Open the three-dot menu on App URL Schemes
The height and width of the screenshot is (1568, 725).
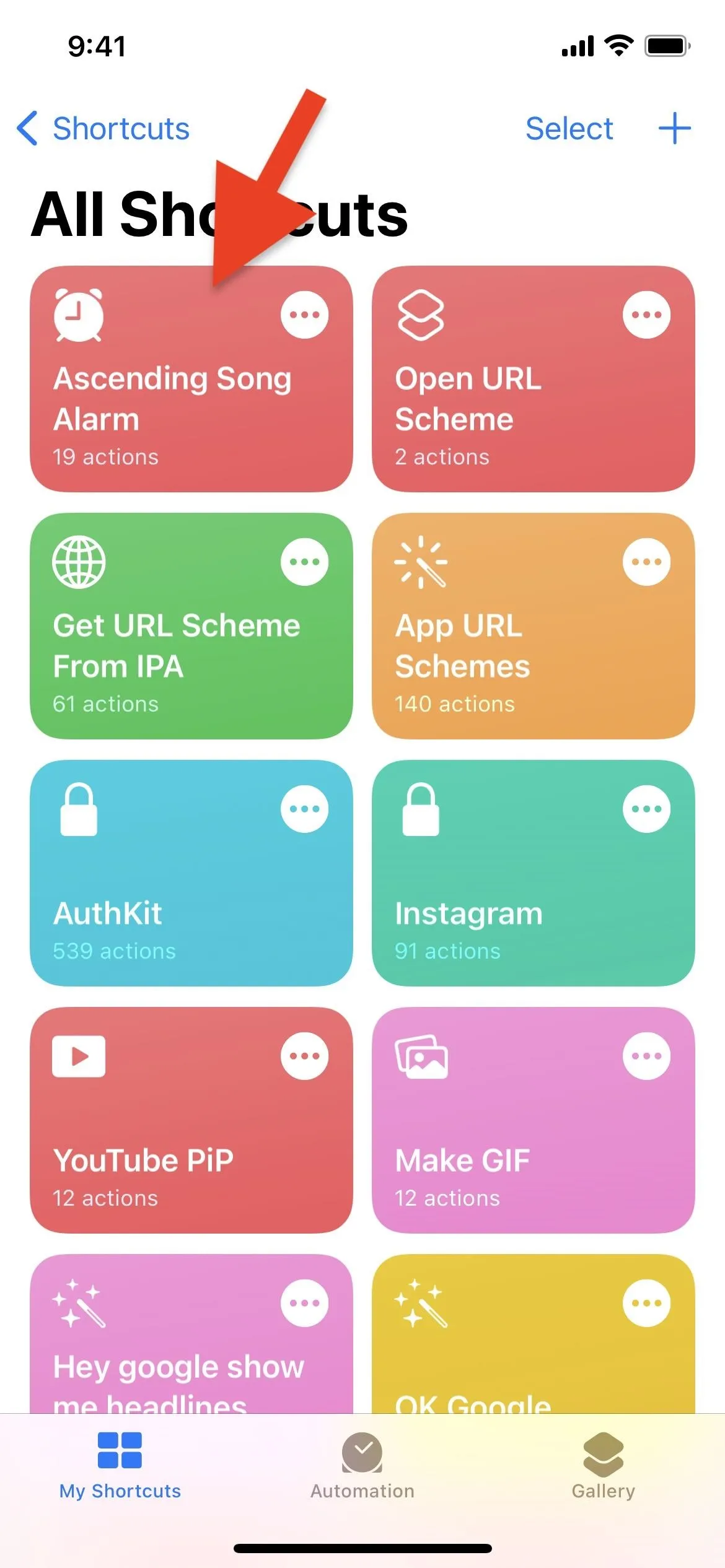click(x=646, y=562)
